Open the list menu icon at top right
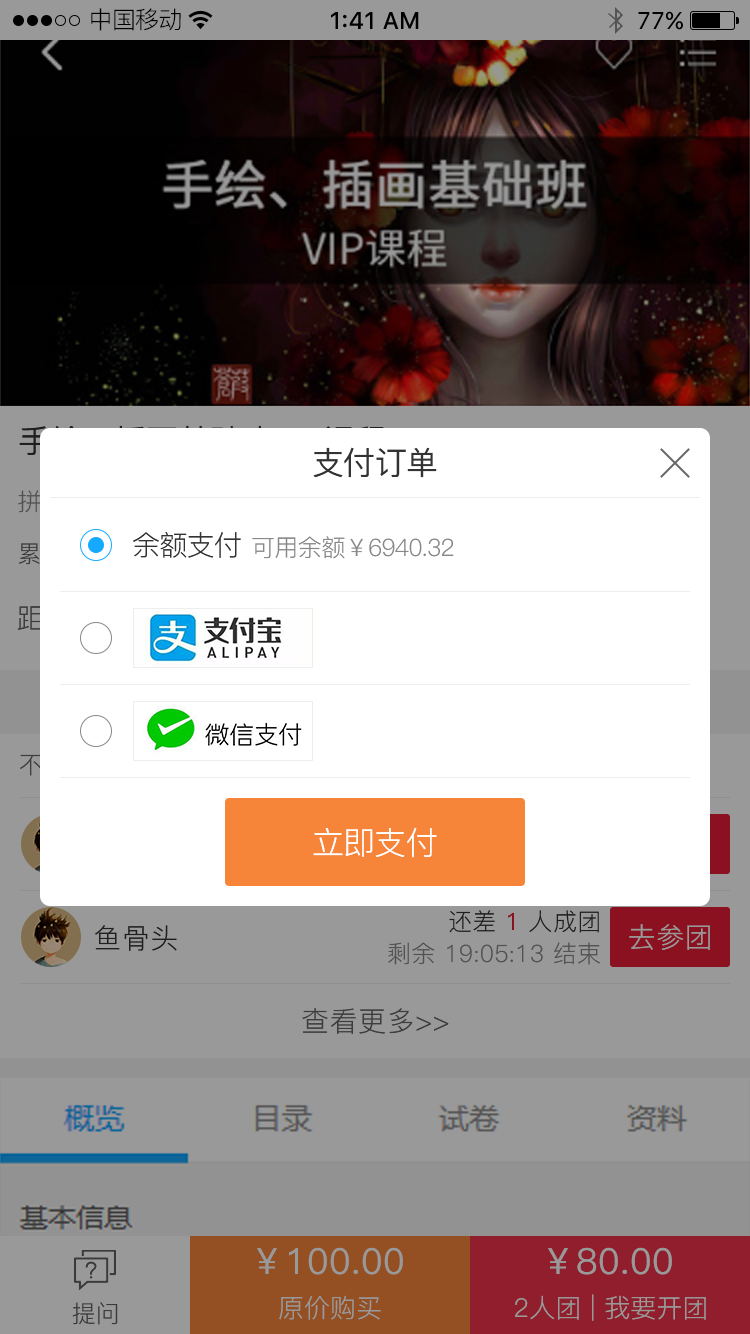This screenshot has height=1334, width=750. pyautogui.click(x=700, y=57)
